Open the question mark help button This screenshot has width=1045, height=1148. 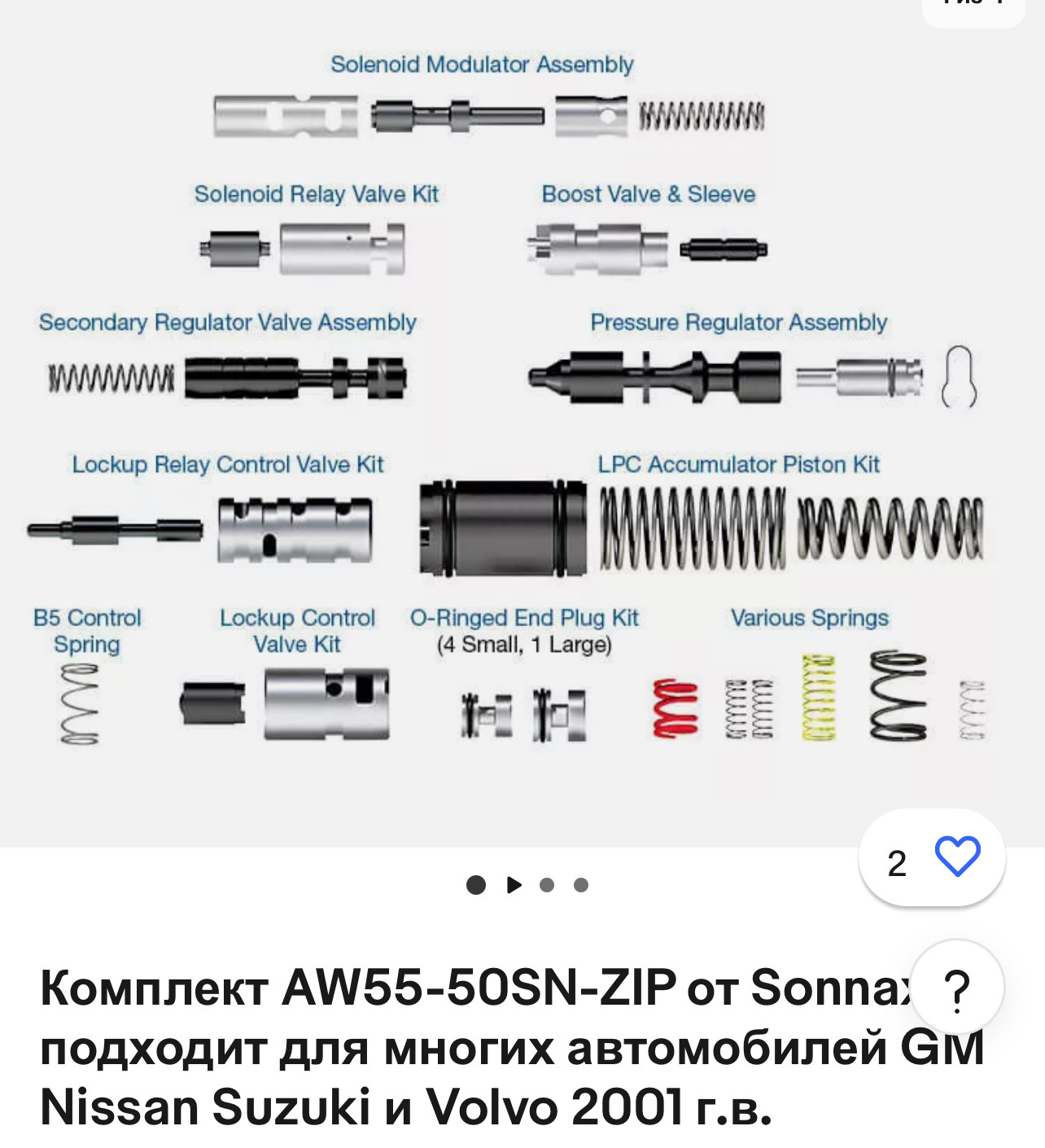[957, 988]
